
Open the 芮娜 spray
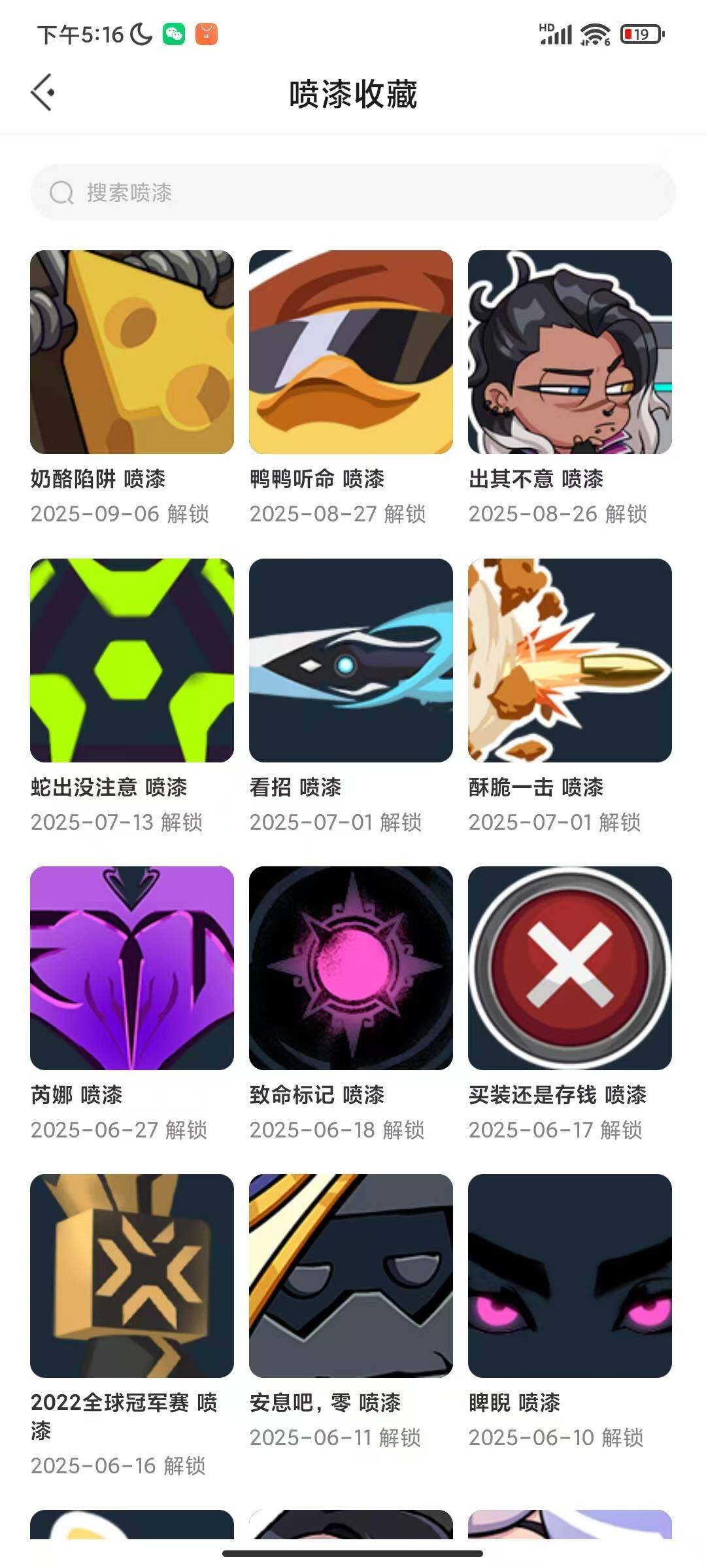tap(132, 968)
